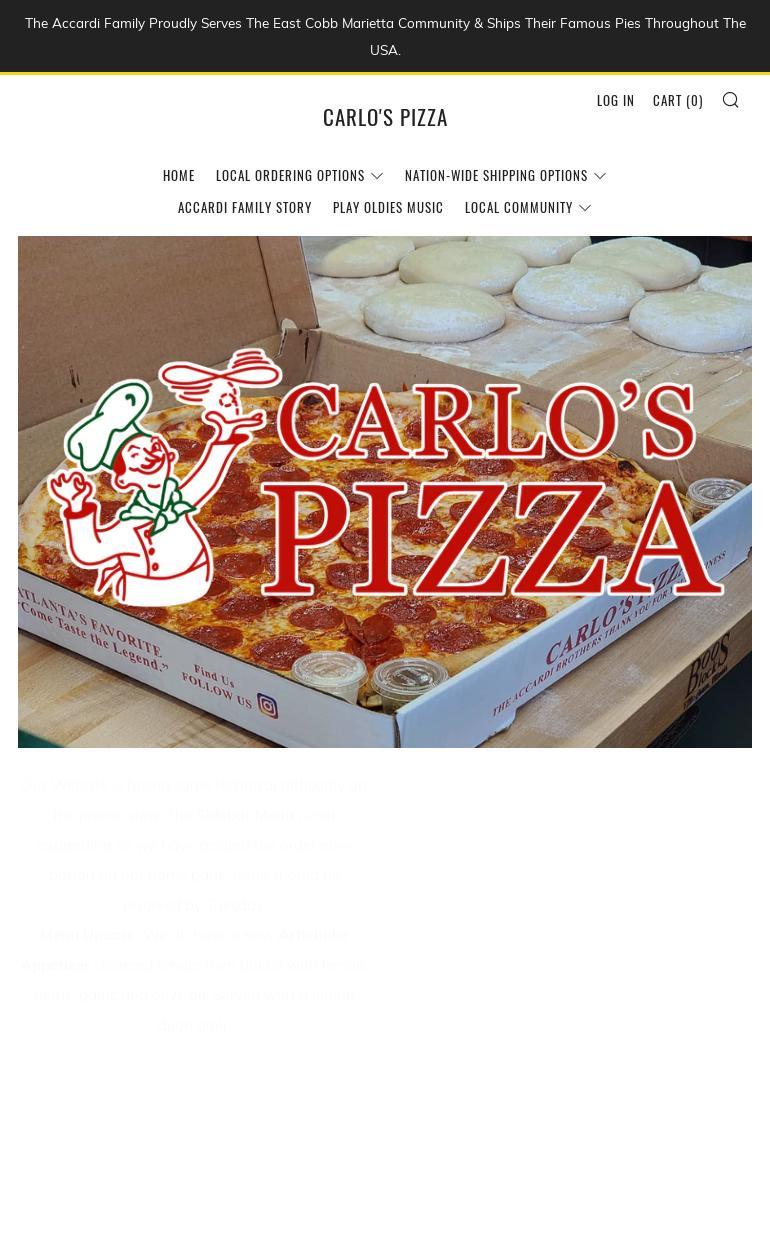Open the Home menu item
Image resolution: width=770 pixels, height=1241 pixels.
pos(179,175)
